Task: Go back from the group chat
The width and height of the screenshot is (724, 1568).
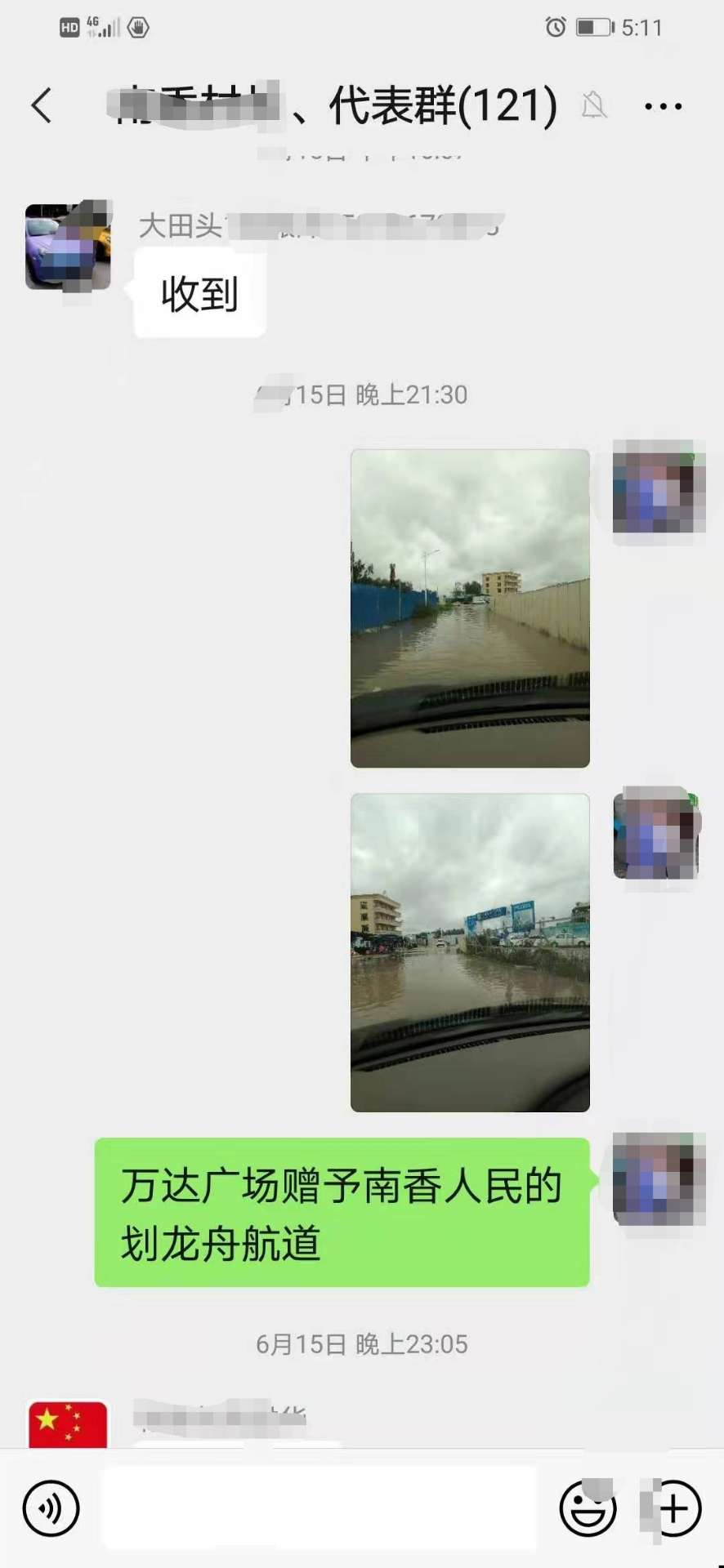Action: pos(42,105)
